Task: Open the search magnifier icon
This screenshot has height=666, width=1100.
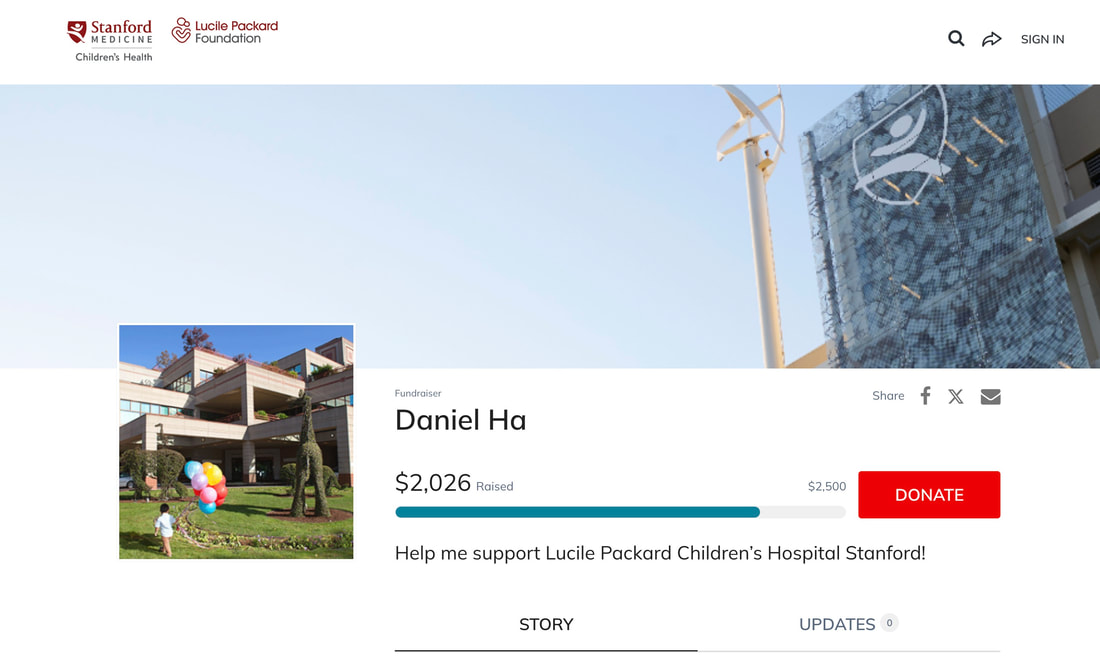Action: [x=956, y=39]
